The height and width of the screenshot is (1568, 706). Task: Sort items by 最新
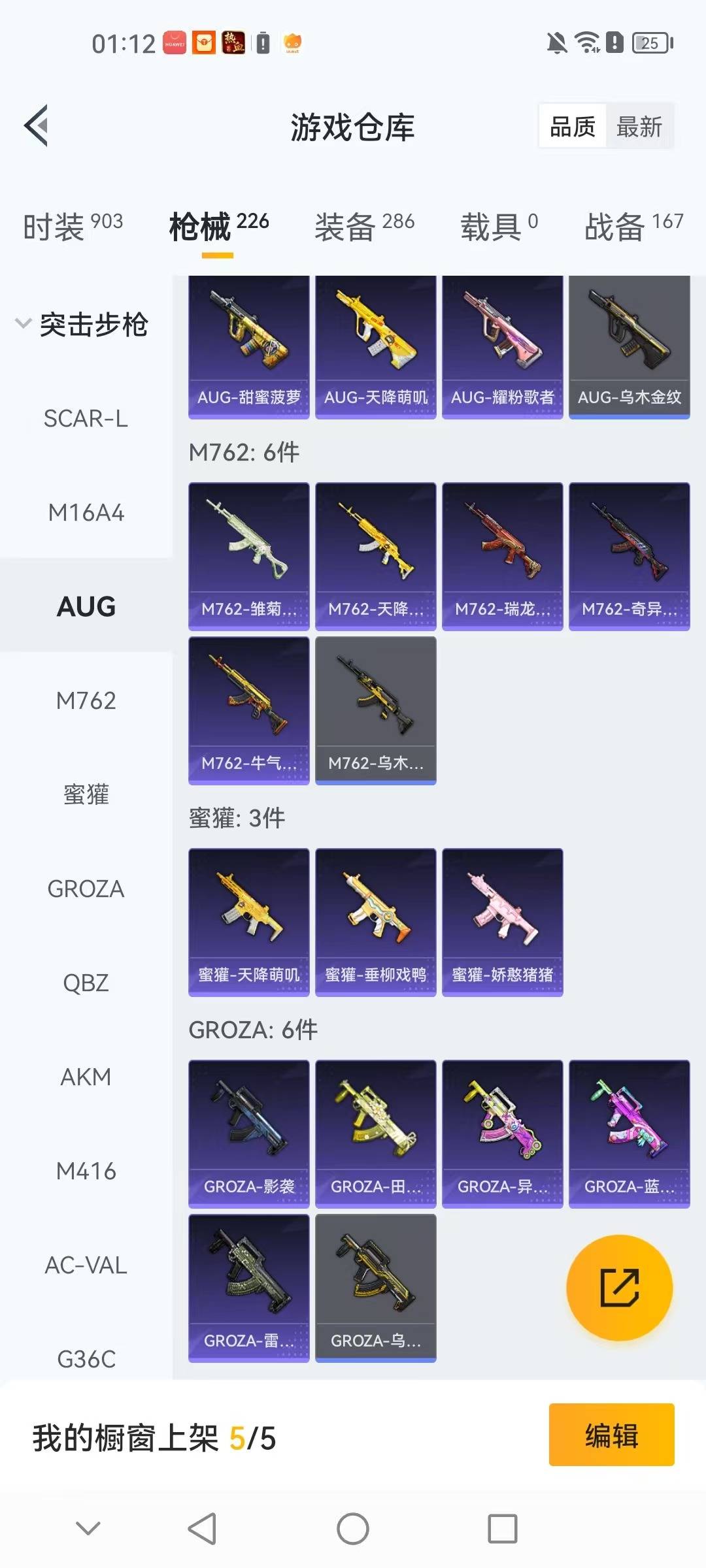click(x=639, y=127)
